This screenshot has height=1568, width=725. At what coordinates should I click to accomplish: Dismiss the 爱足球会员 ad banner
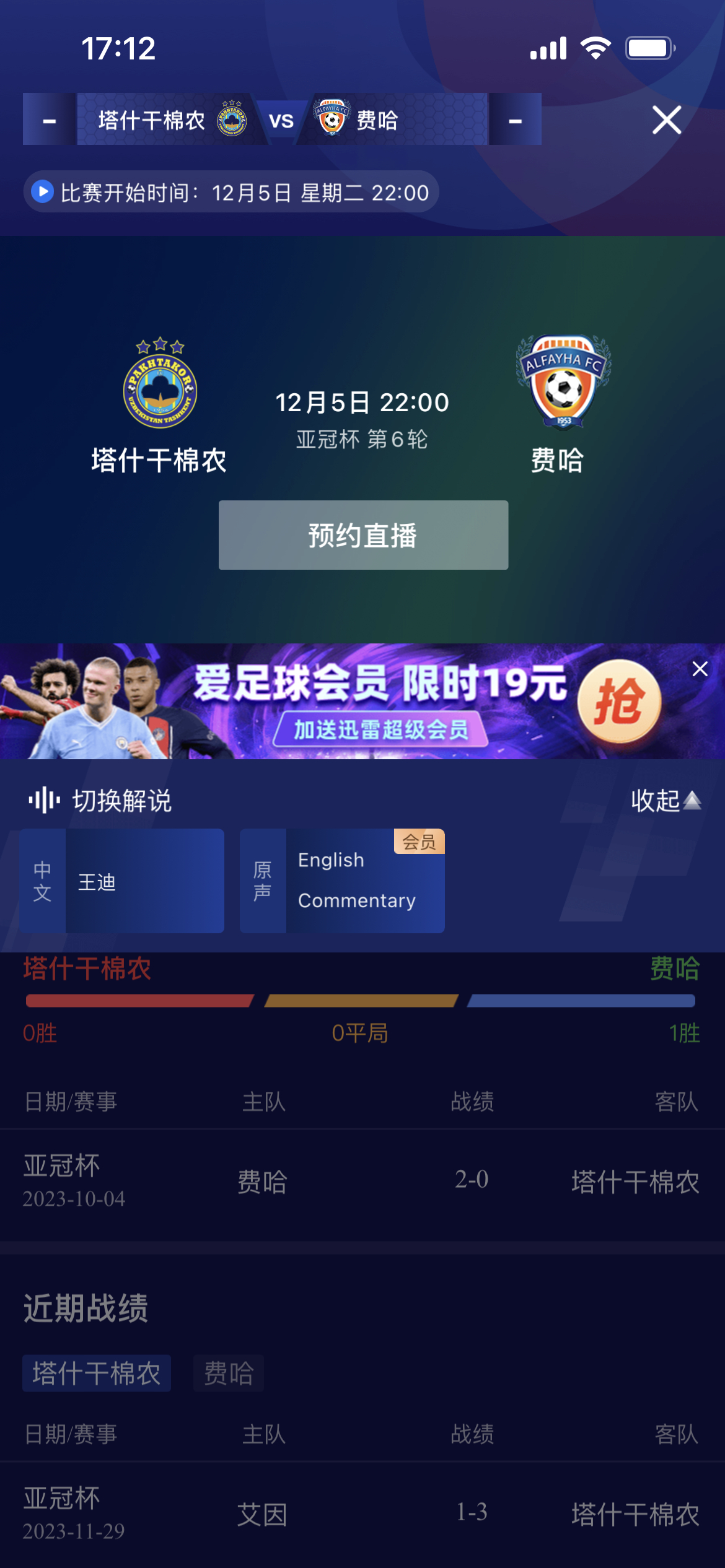[700, 669]
